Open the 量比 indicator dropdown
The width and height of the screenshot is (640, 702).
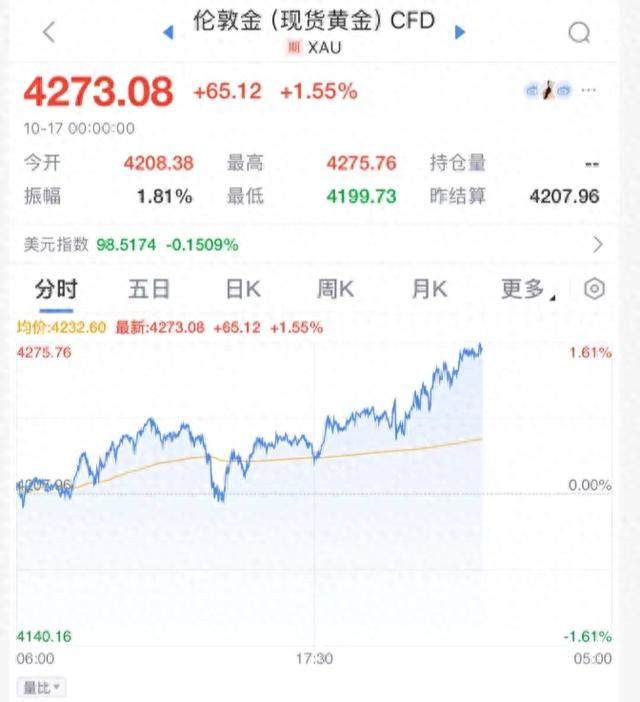[42, 687]
